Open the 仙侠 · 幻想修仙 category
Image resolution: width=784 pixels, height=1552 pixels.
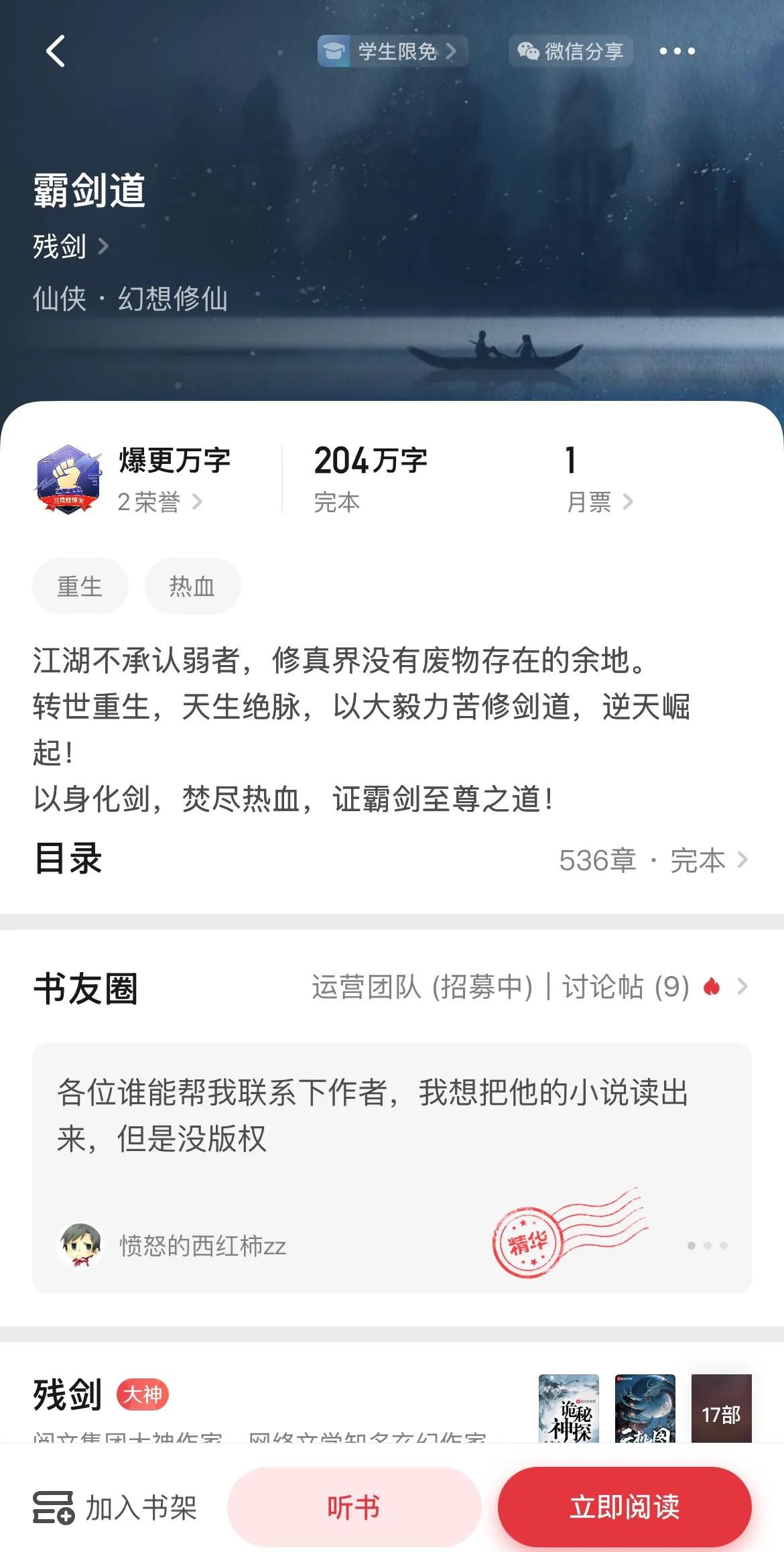point(131,299)
